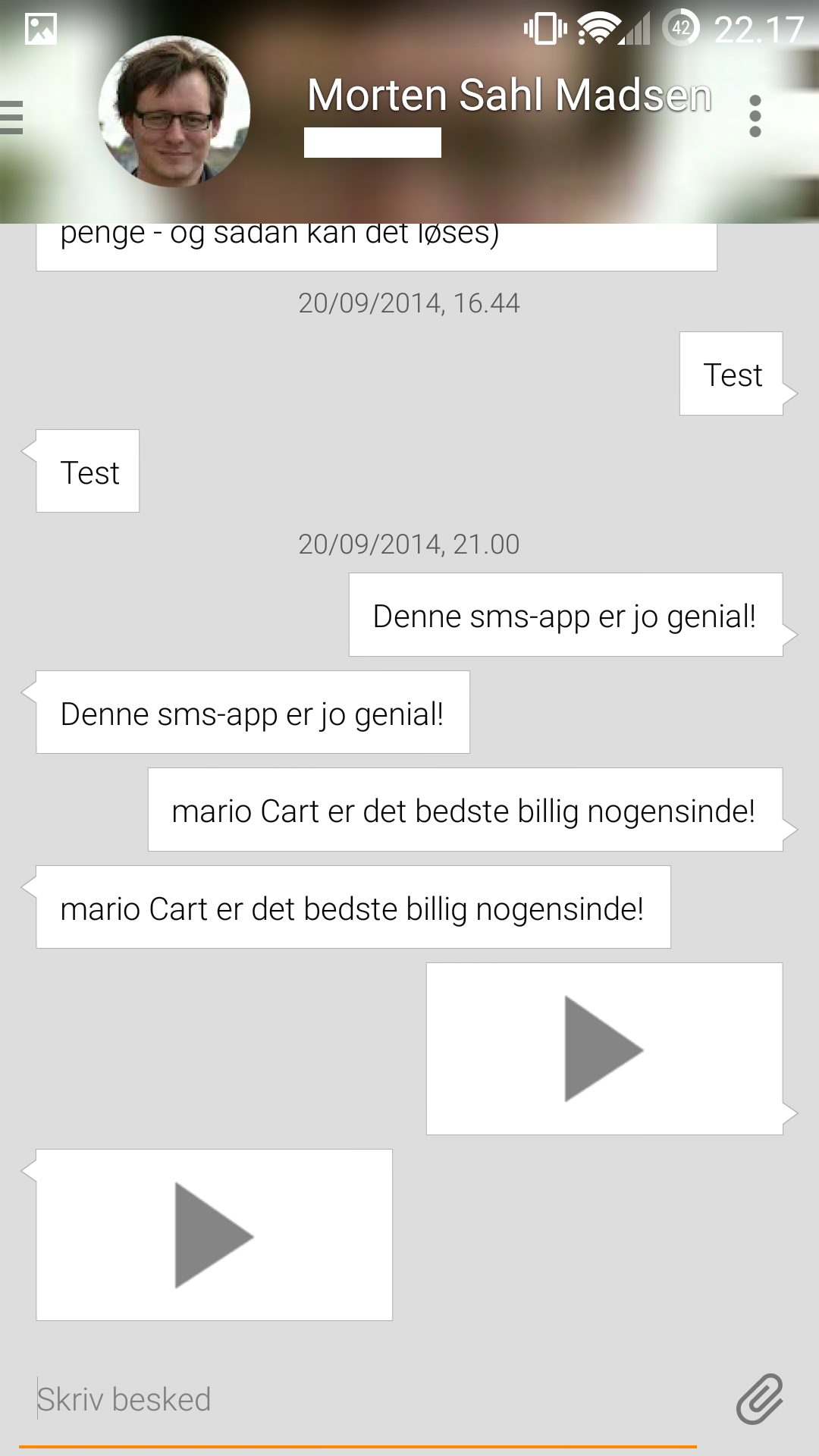Play the received media message
Image resolution: width=819 pixels, height=1456 pixels.
[x=214, y=1235]
